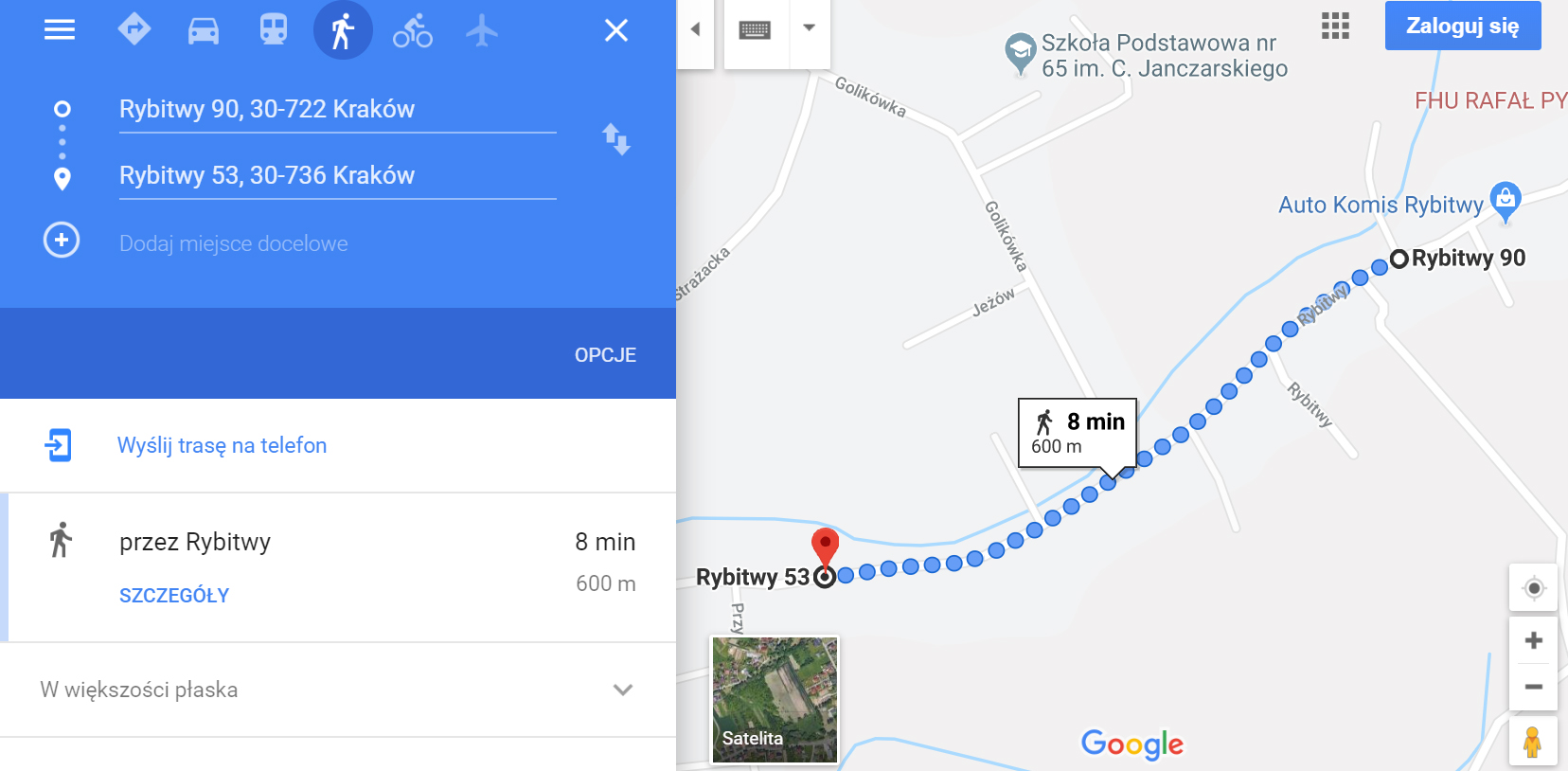Expand the W większości płaska elevation info
This screenshot has width=1568, height=771.
[622, 690]
